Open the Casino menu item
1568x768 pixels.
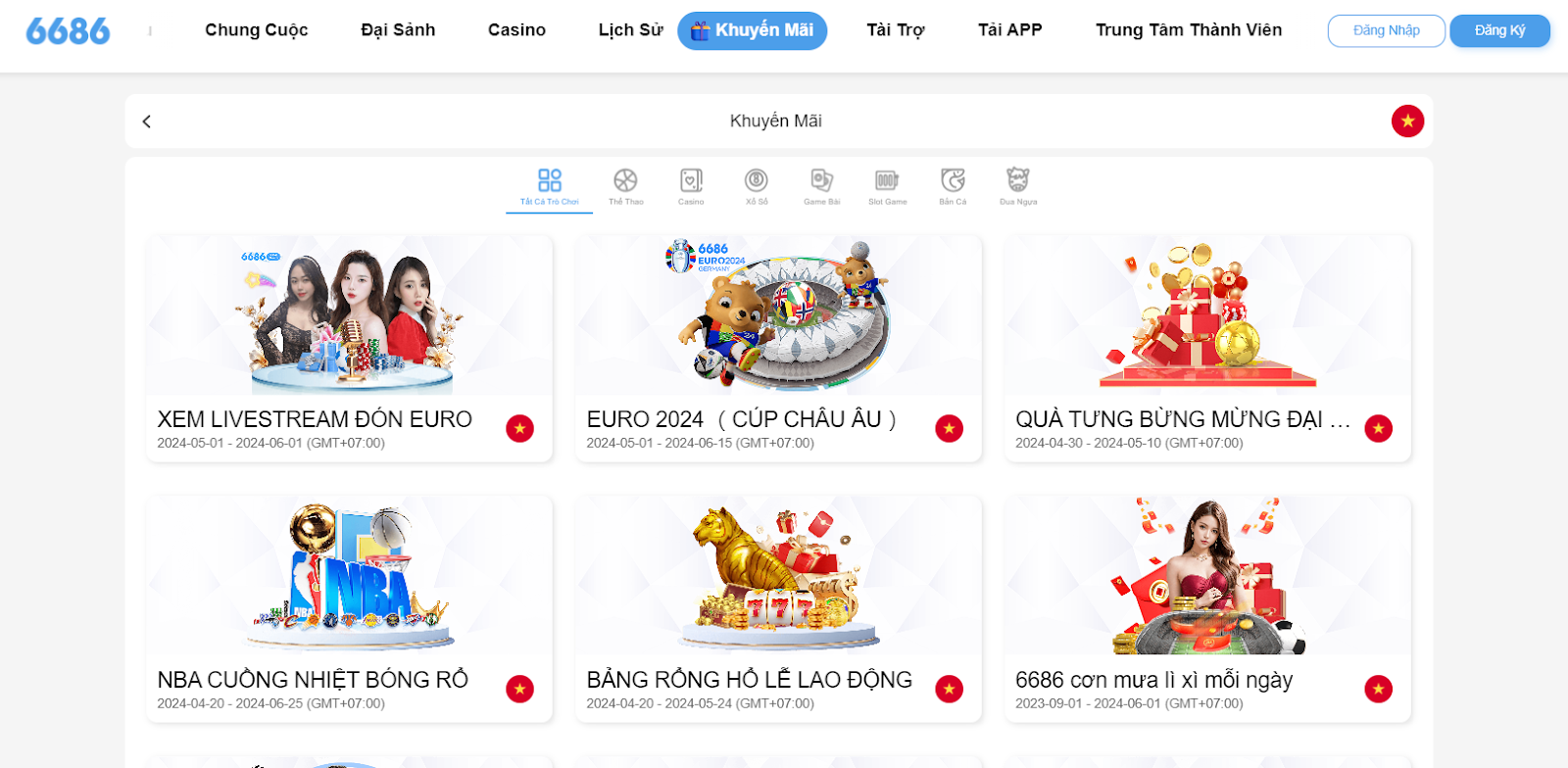(x=516, y=30)
